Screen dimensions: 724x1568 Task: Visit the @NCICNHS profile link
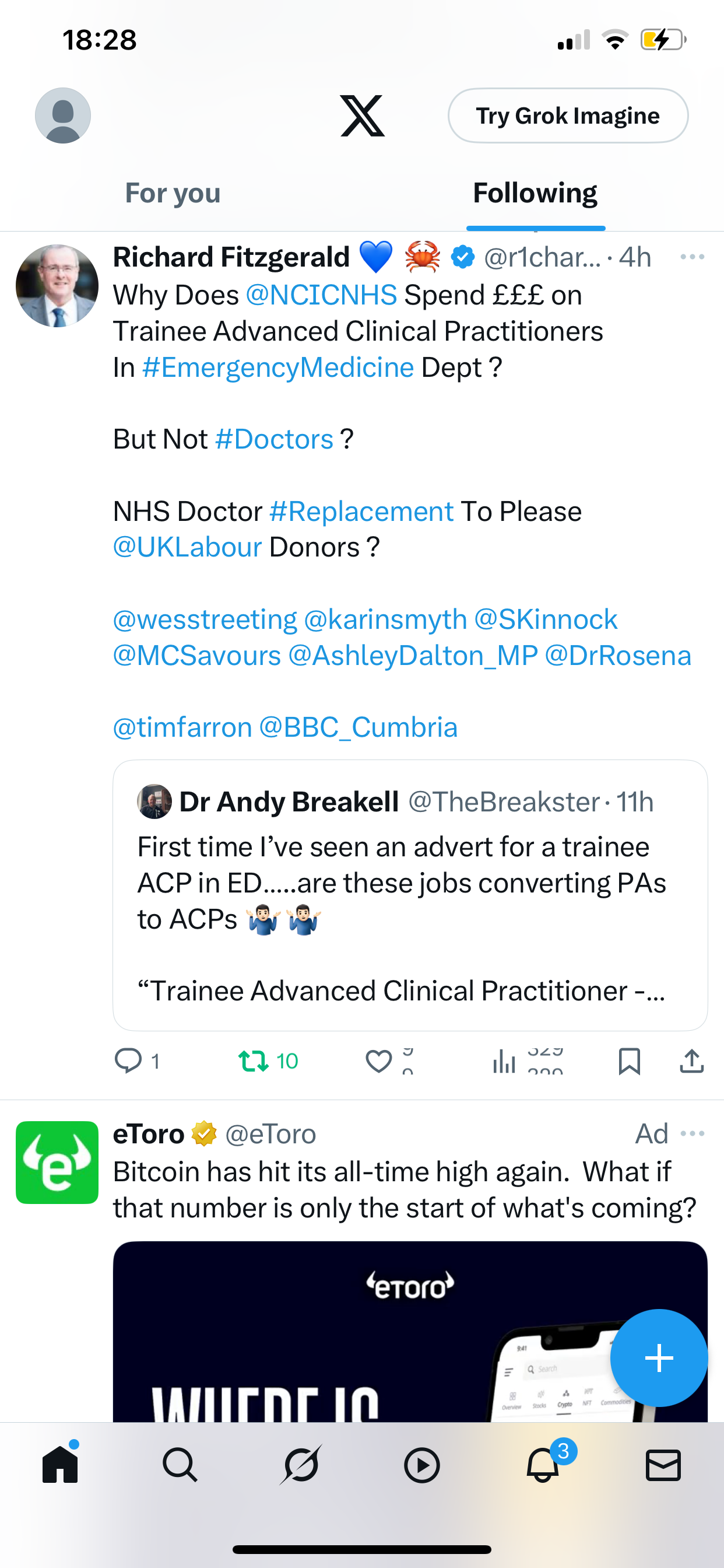pos(321,295)
